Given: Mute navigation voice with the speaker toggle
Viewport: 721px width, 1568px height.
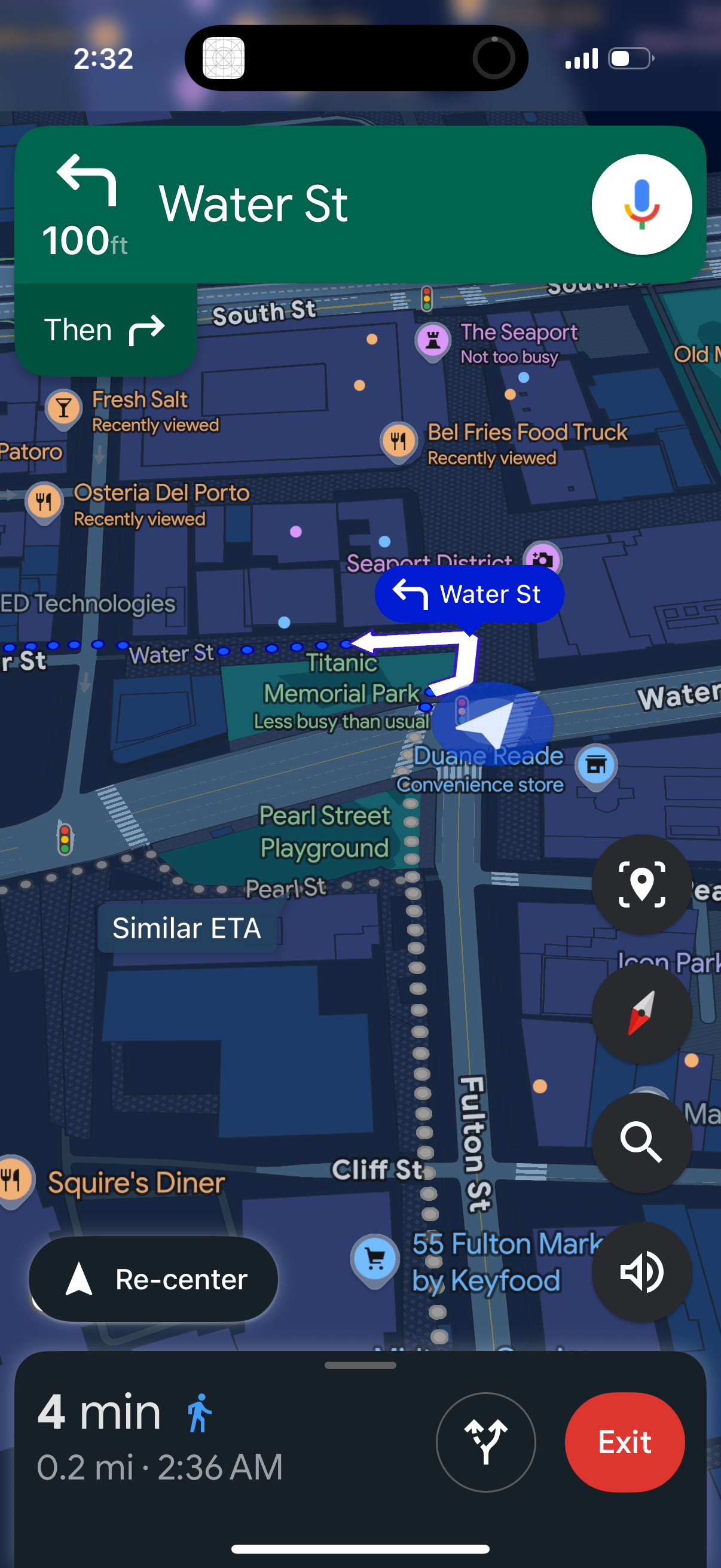Looking at the screenshot, I should (x=642, y=1271).
